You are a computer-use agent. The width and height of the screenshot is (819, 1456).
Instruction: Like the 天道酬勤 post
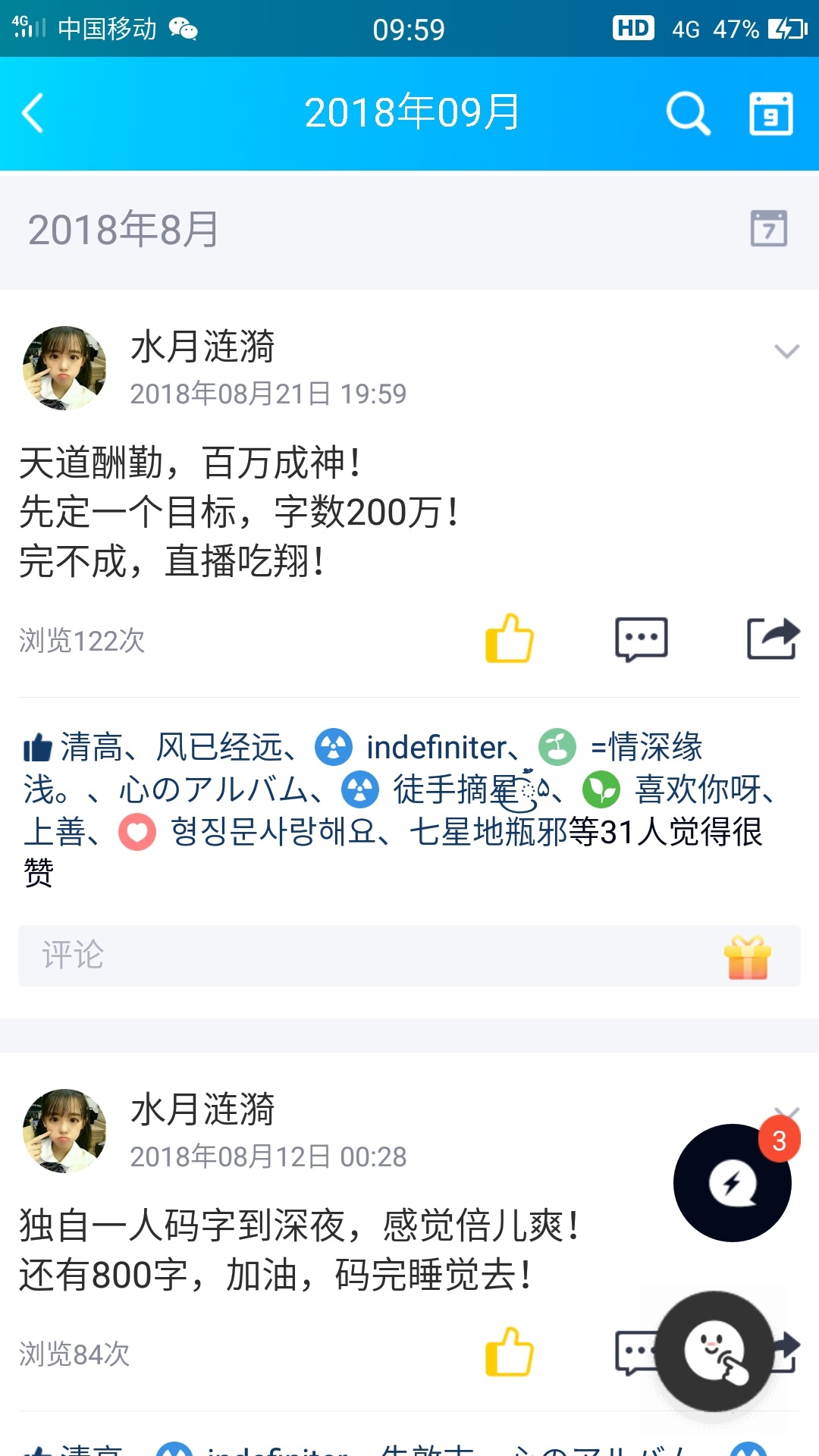(510, 639)
